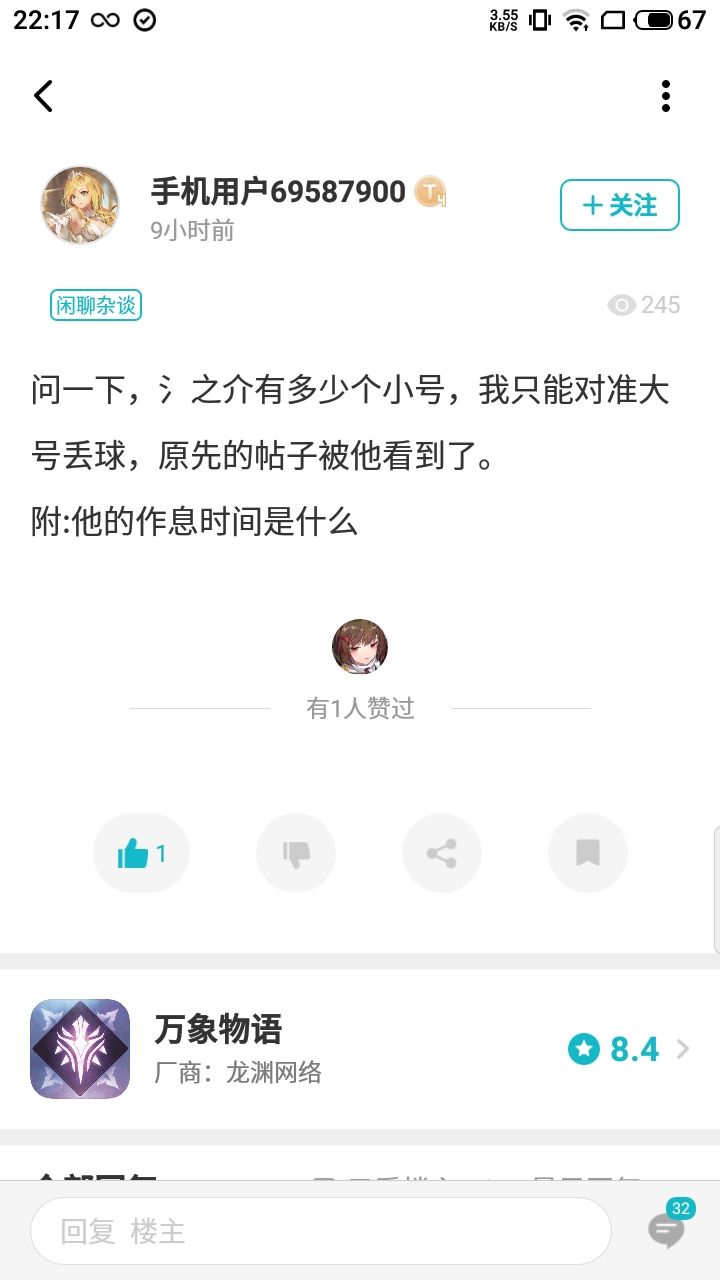Share this post
This screenshot has width=720, height=1280.
click(442, 853)
